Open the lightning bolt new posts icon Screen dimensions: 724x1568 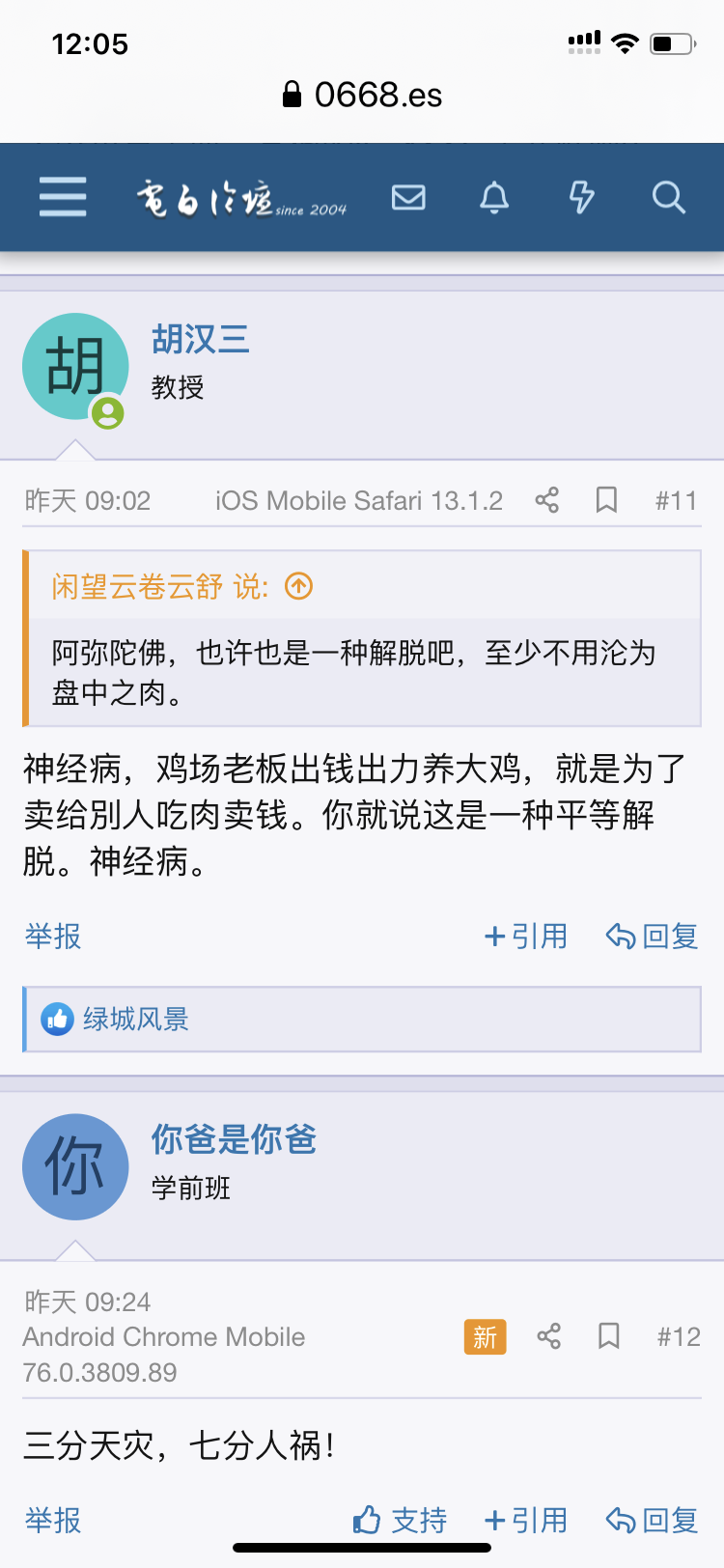pos(581,197)
